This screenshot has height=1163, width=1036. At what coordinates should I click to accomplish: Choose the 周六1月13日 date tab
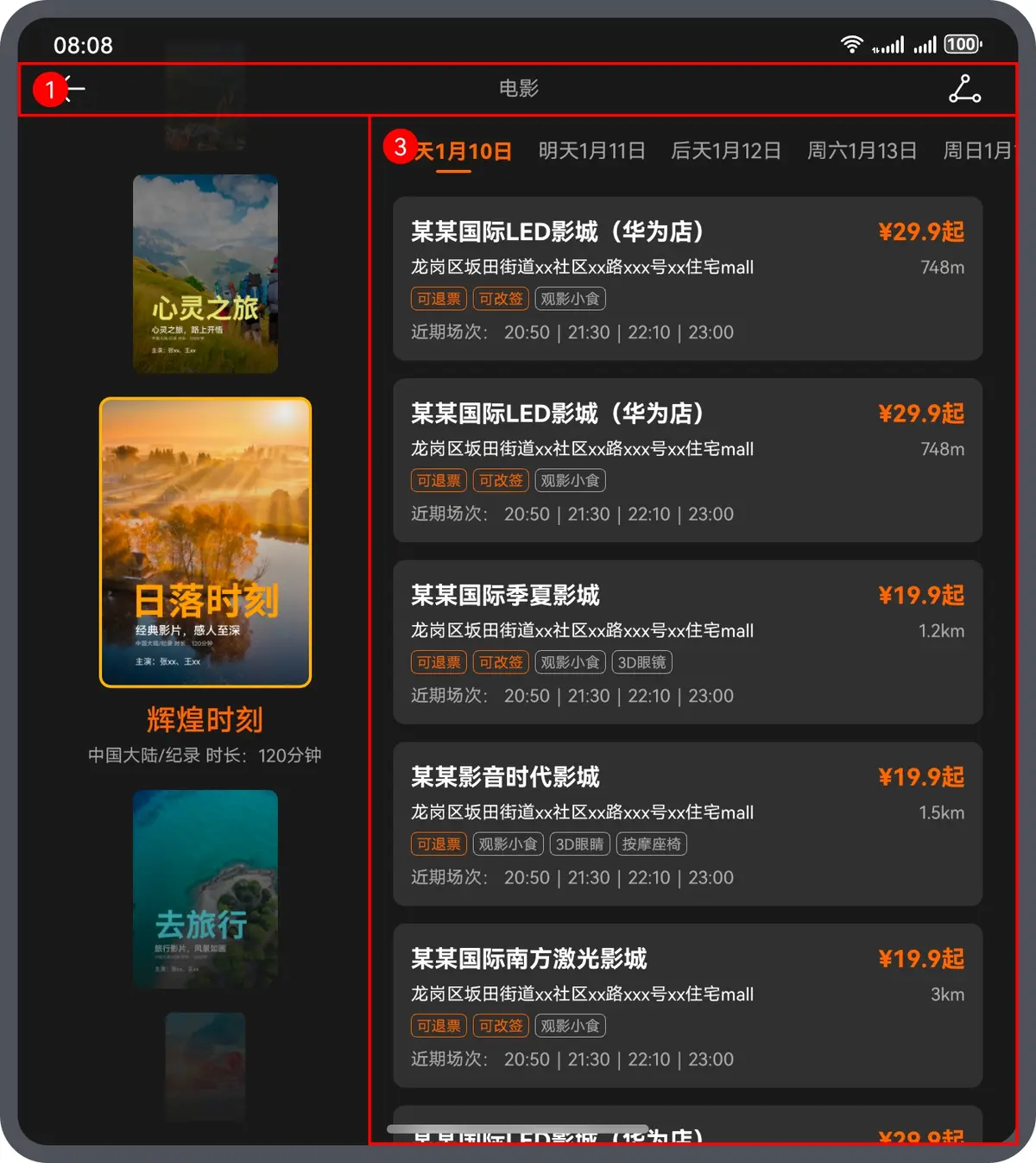click(x=862, y=151)
